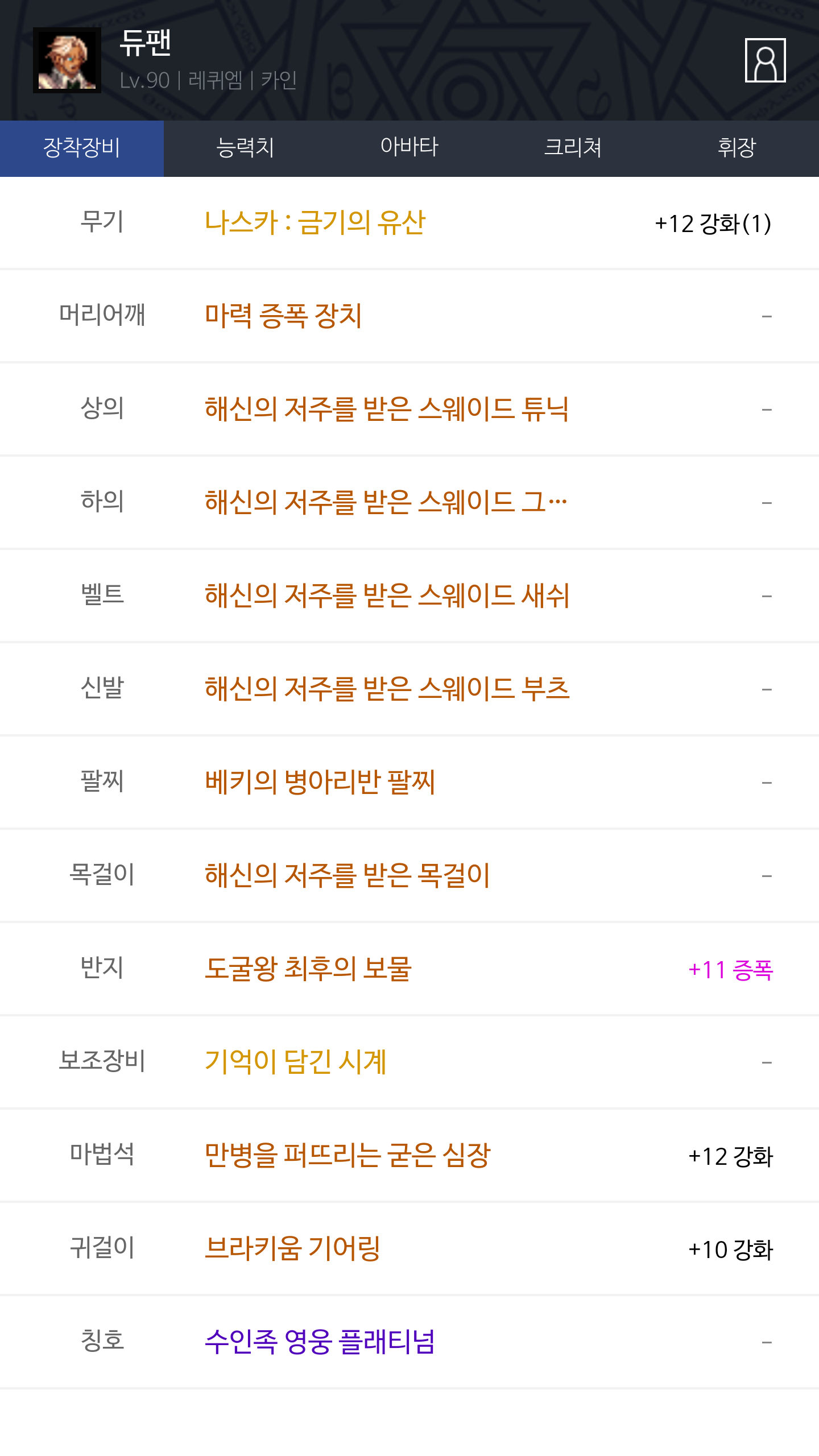The image size is (819, 1456).
Task: Open the 하의 equipment row
Action: [x=409, y=502]
